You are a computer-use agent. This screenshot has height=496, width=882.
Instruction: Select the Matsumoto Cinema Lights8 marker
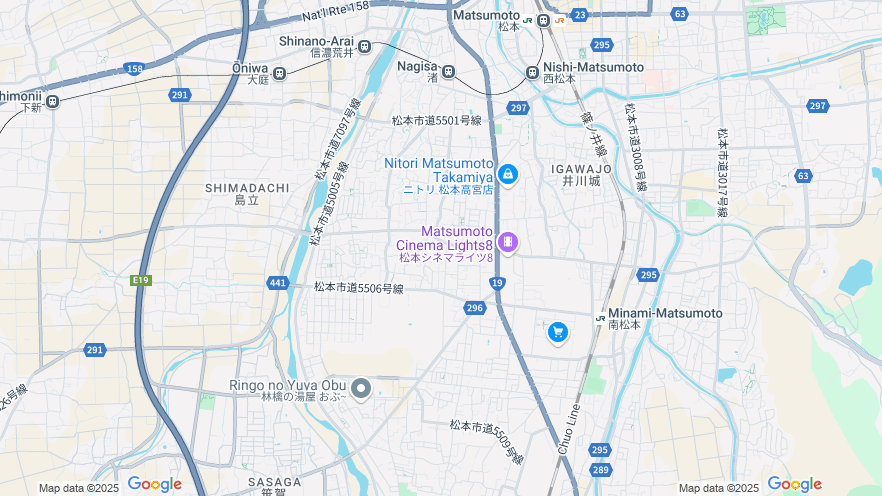tap(508, 242)
